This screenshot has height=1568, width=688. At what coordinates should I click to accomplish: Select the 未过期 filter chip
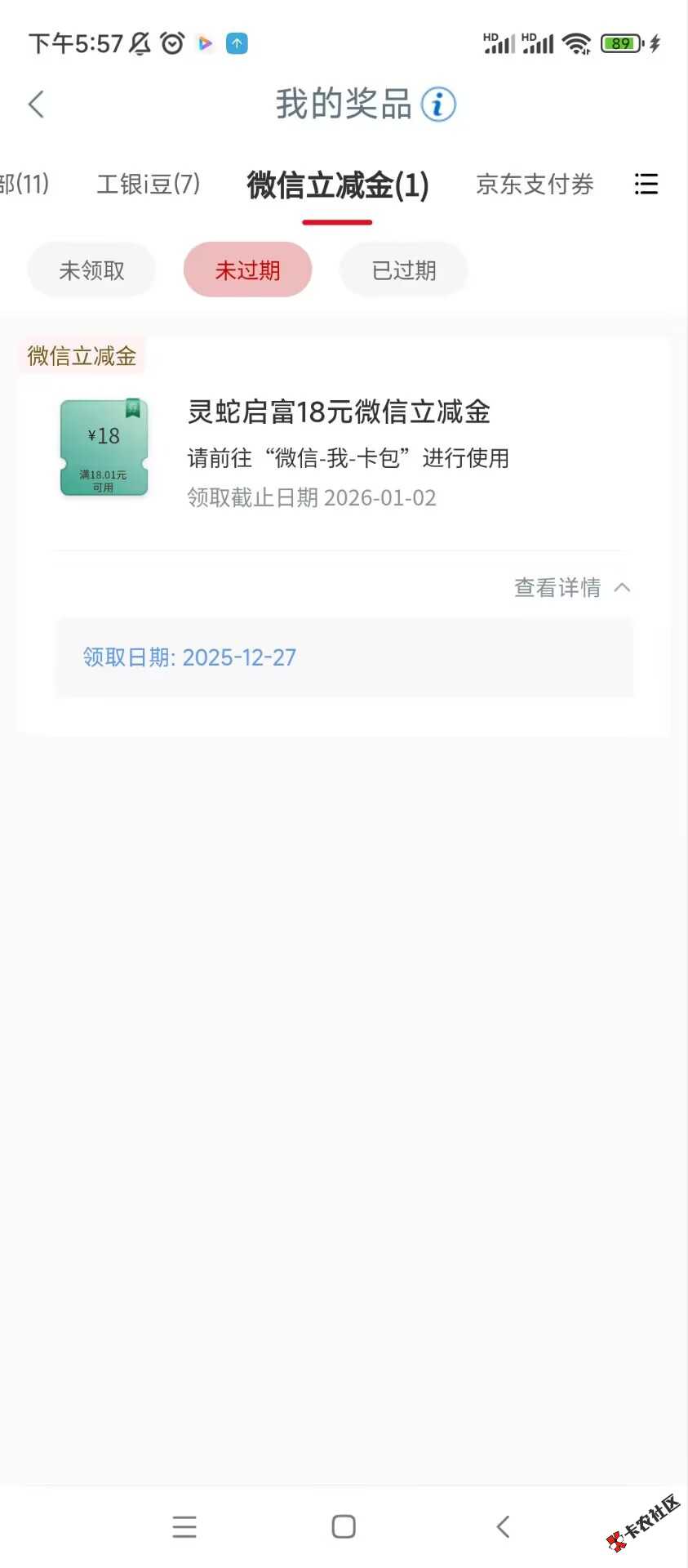[247, 270]
